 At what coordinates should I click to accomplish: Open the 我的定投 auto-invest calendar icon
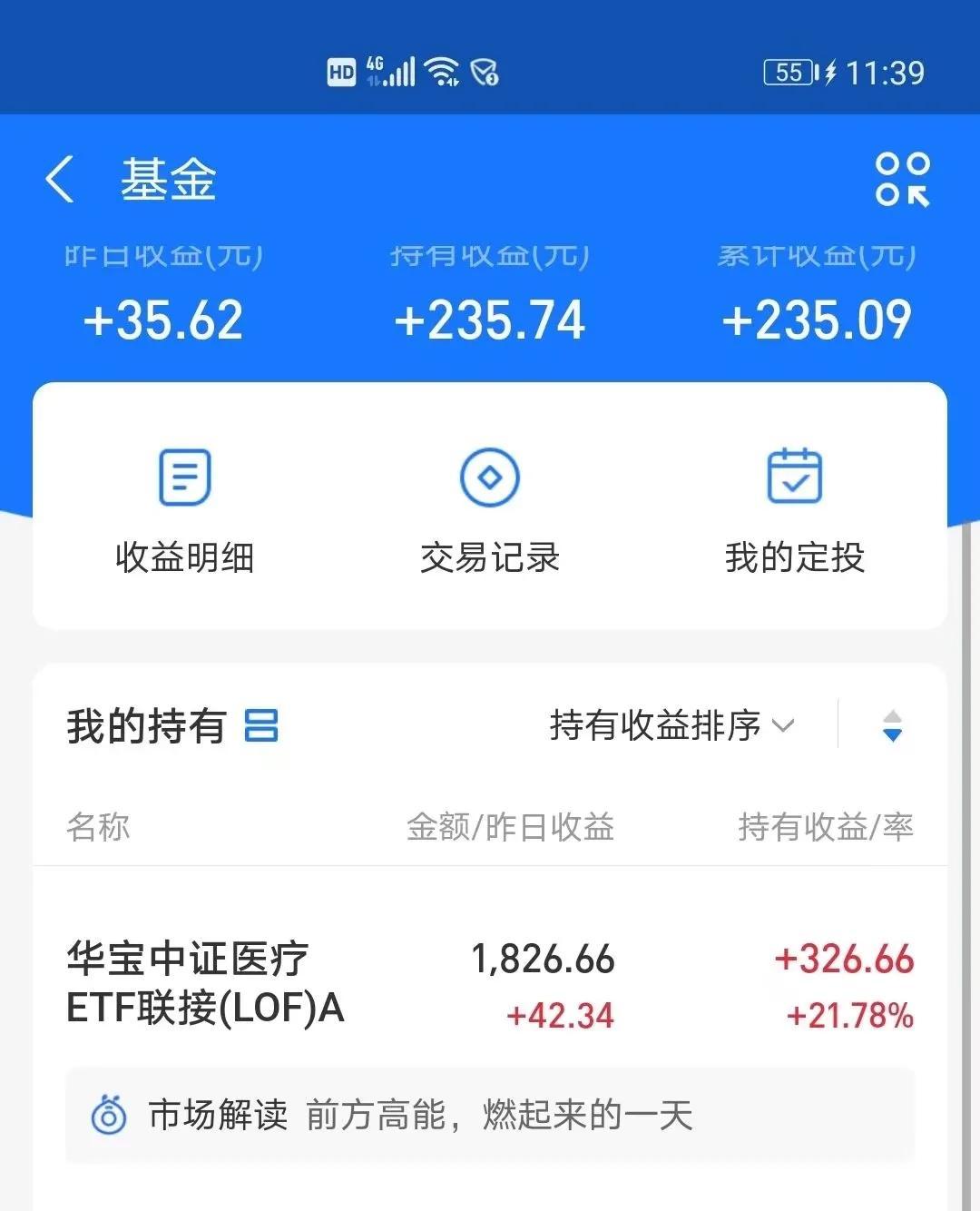(796, 475)
